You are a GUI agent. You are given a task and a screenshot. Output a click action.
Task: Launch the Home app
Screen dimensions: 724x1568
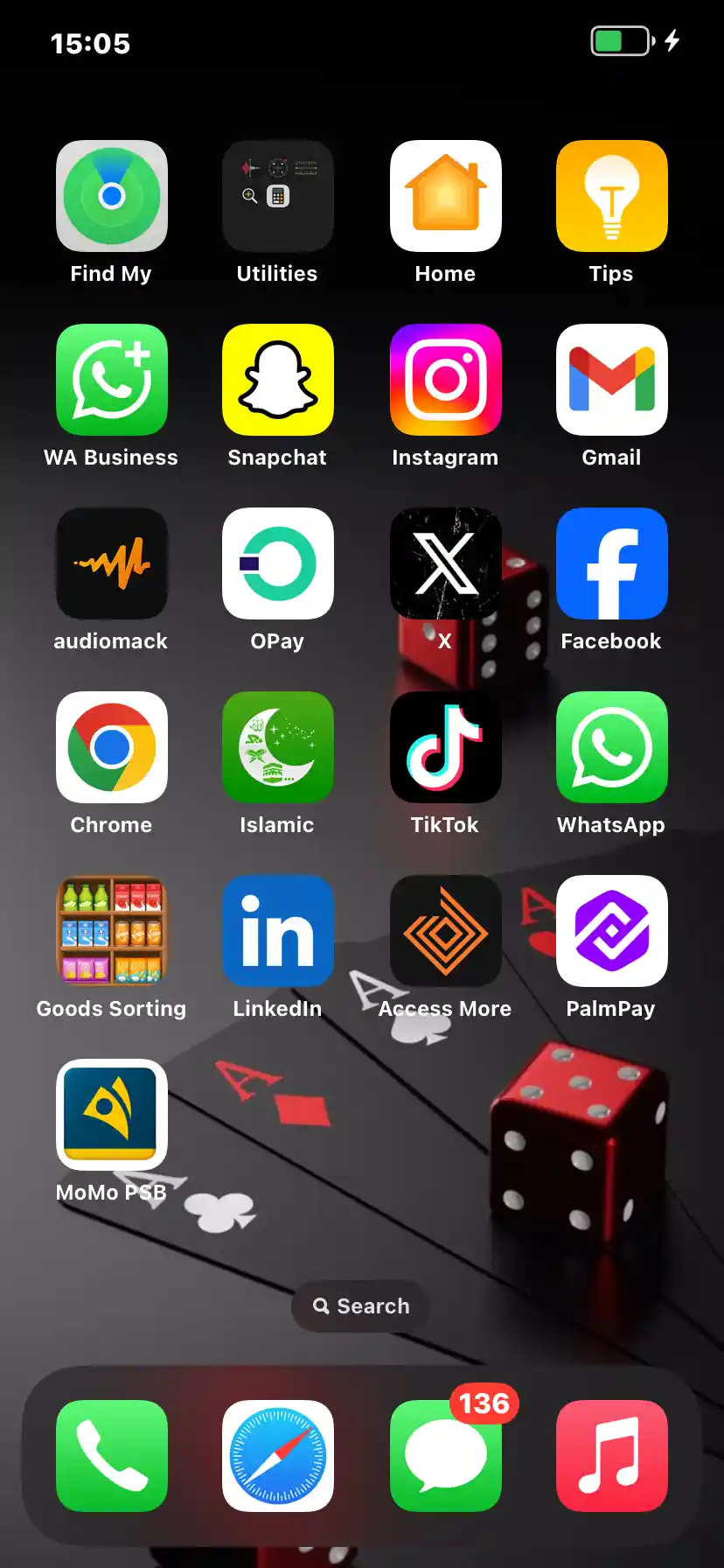[445, 196]
